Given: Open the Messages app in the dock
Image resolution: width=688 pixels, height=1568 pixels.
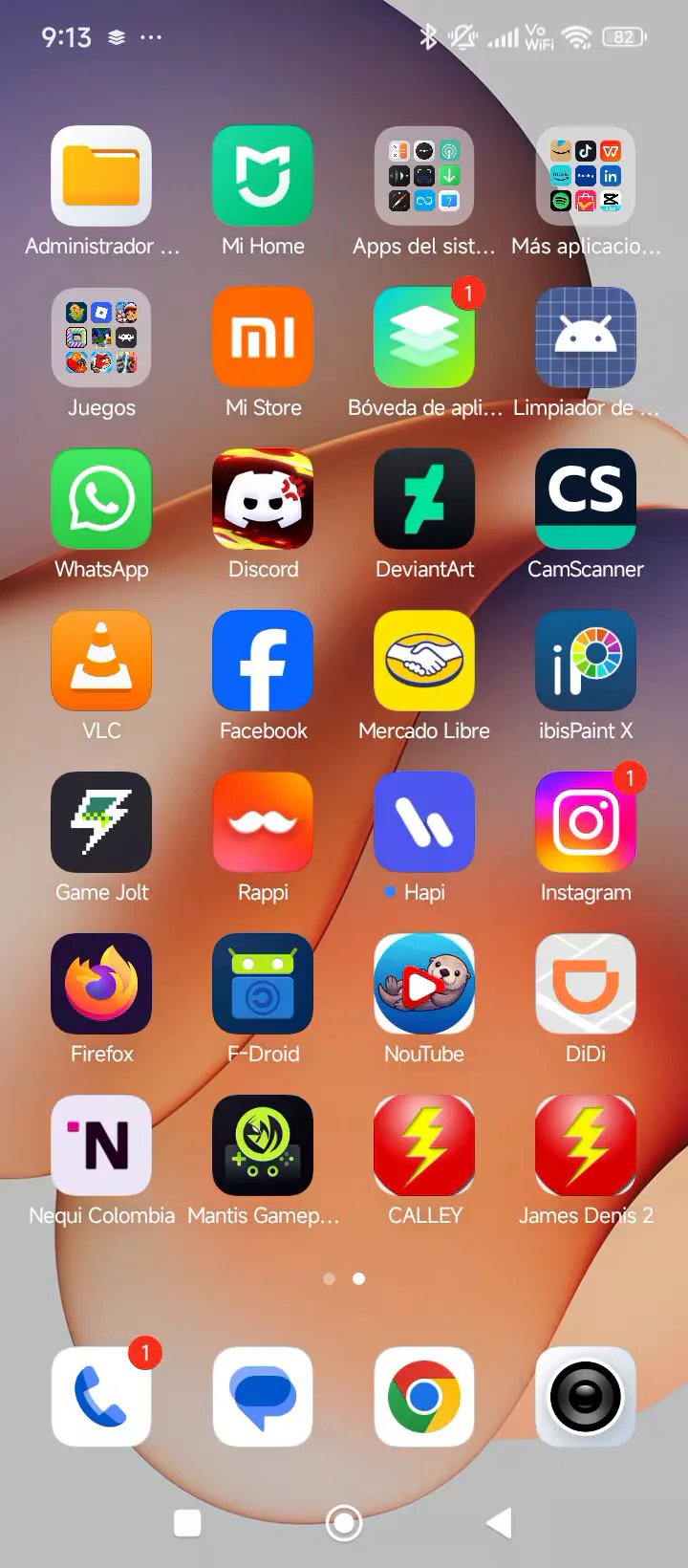Looking at the screenshot, I should tap(263, 1397).
